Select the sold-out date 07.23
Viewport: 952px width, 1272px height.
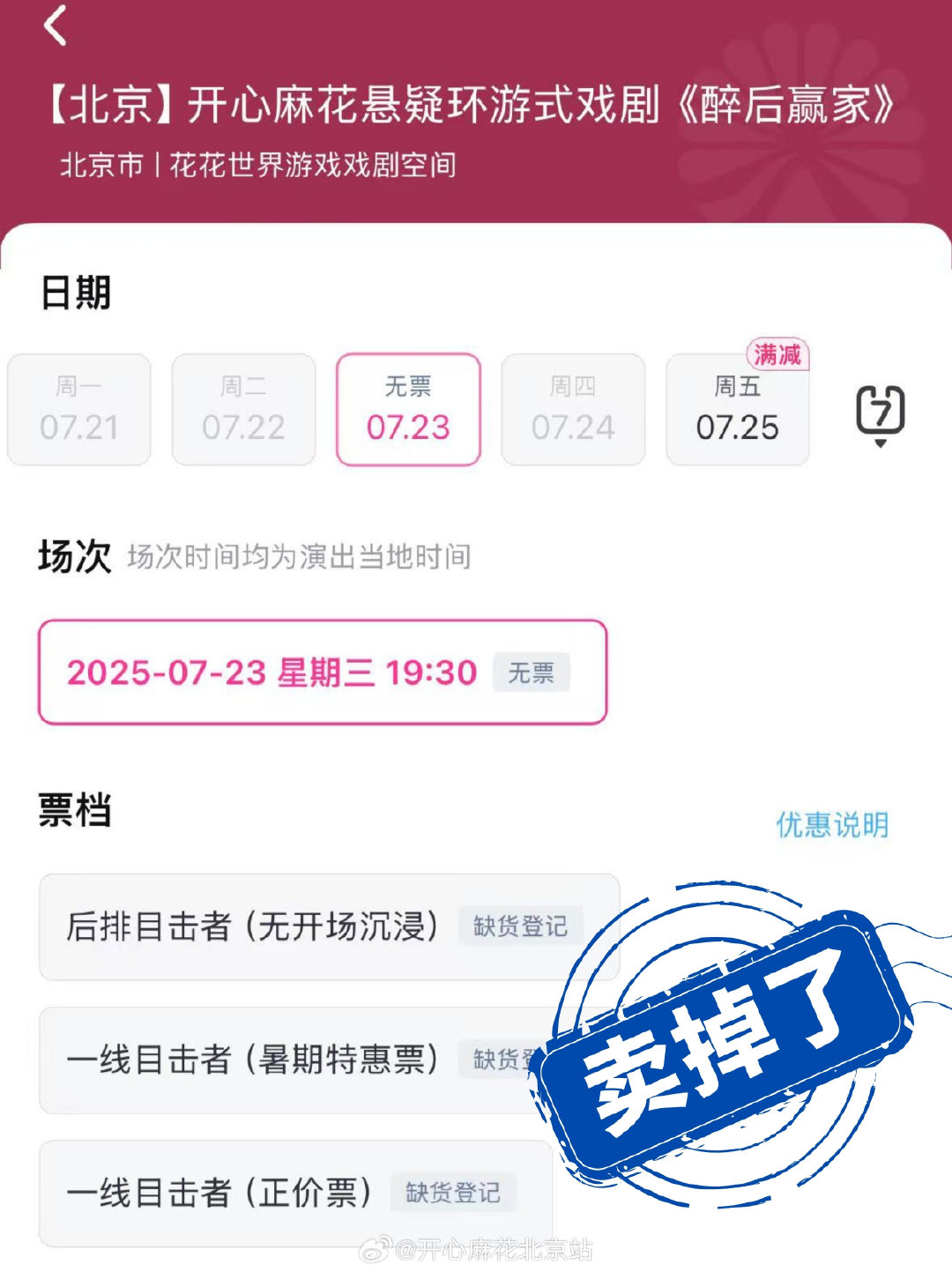click(x=408, y=409)
